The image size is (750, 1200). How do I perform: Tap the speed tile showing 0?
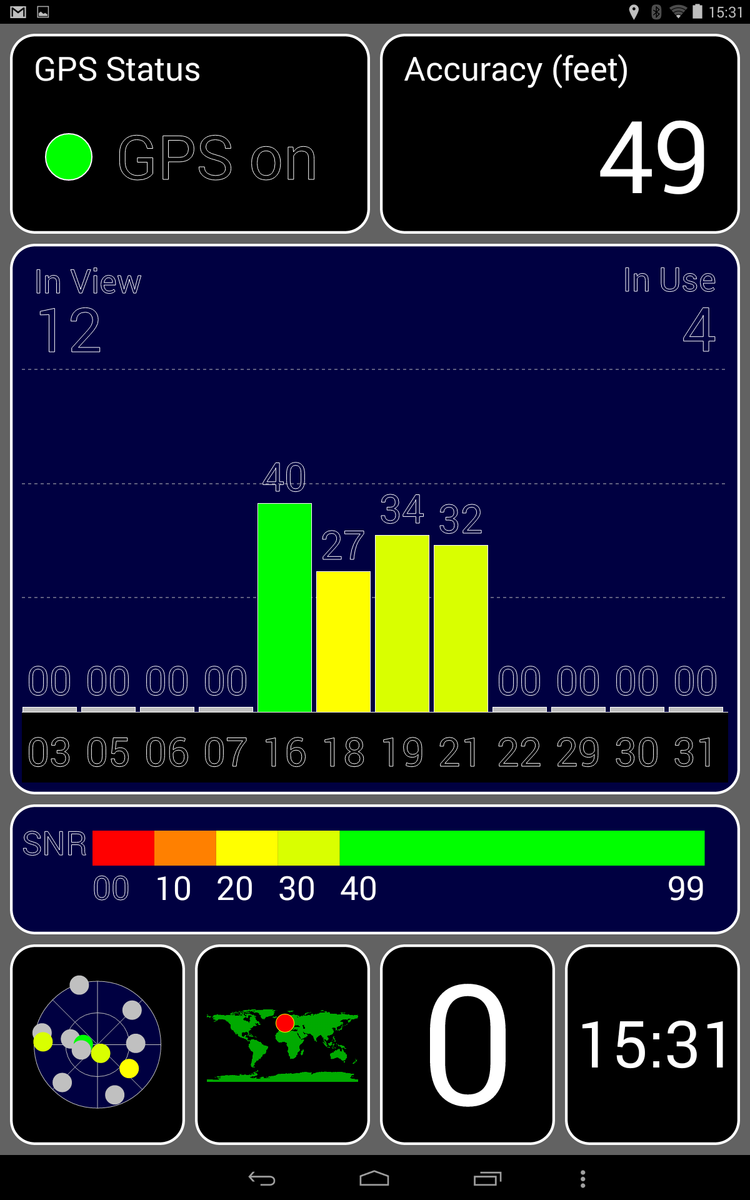click(x=467, y=1044)
